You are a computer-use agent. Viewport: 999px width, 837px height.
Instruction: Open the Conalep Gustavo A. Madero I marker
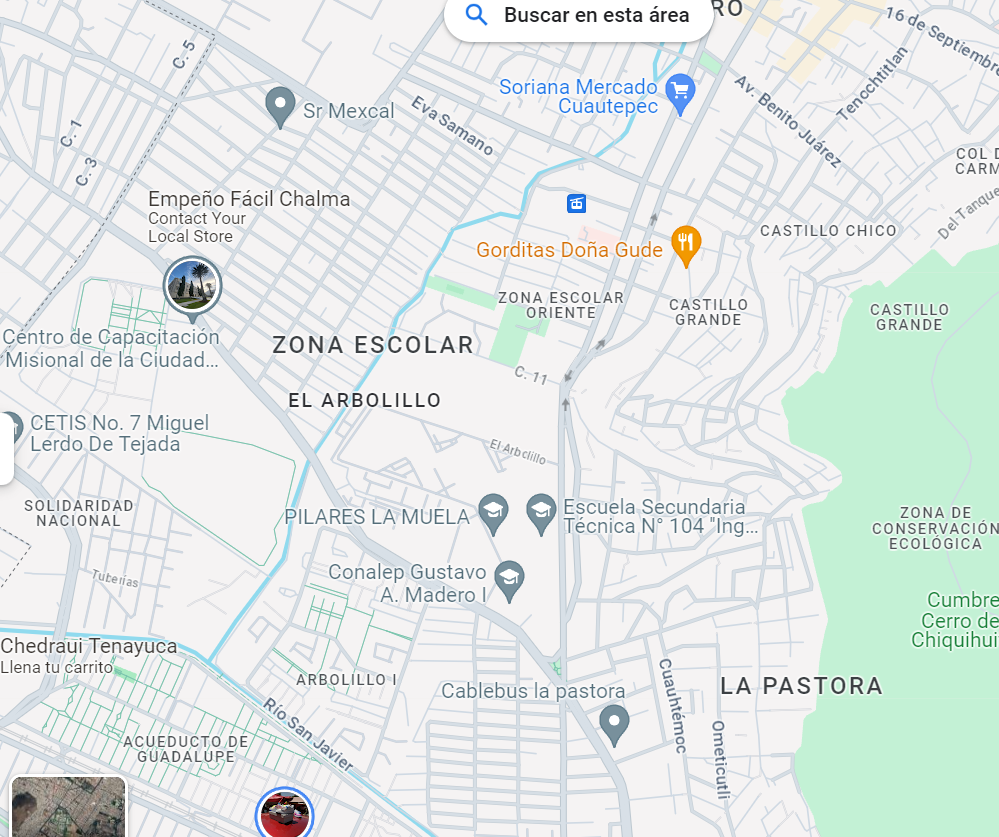(x=510, y=578)
